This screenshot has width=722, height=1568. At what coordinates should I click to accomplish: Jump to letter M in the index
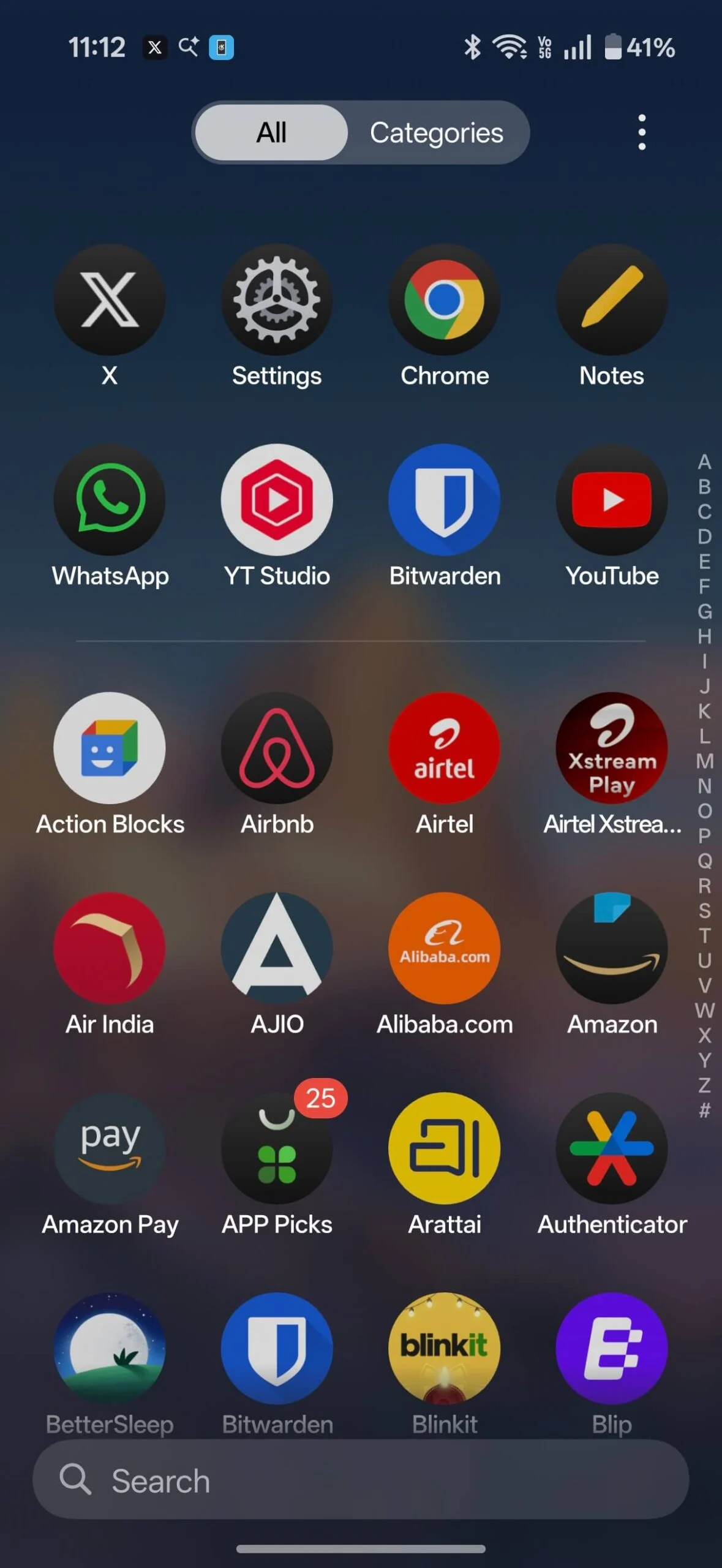point(704,761)
